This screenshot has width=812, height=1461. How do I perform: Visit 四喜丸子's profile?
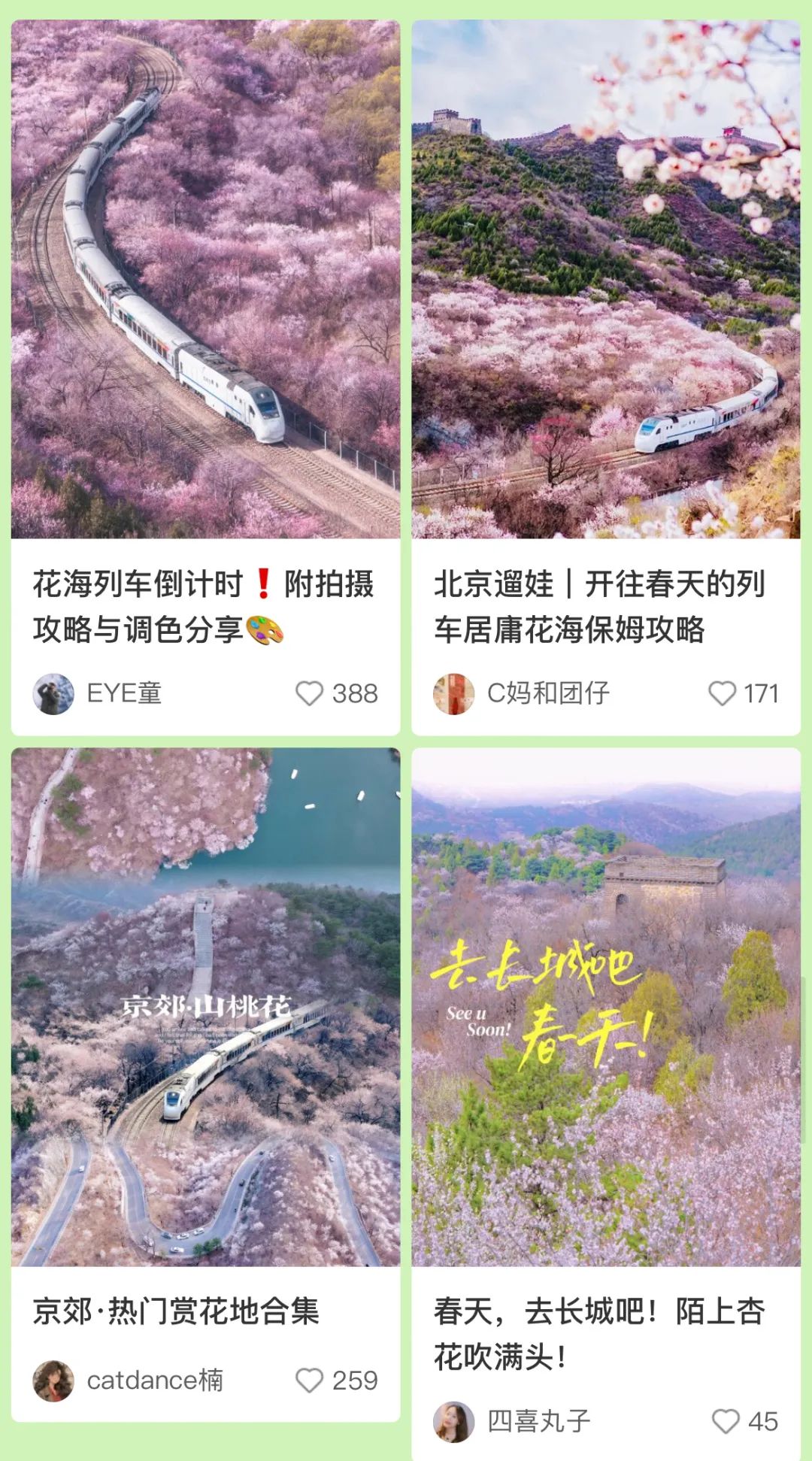(454, 1421)
